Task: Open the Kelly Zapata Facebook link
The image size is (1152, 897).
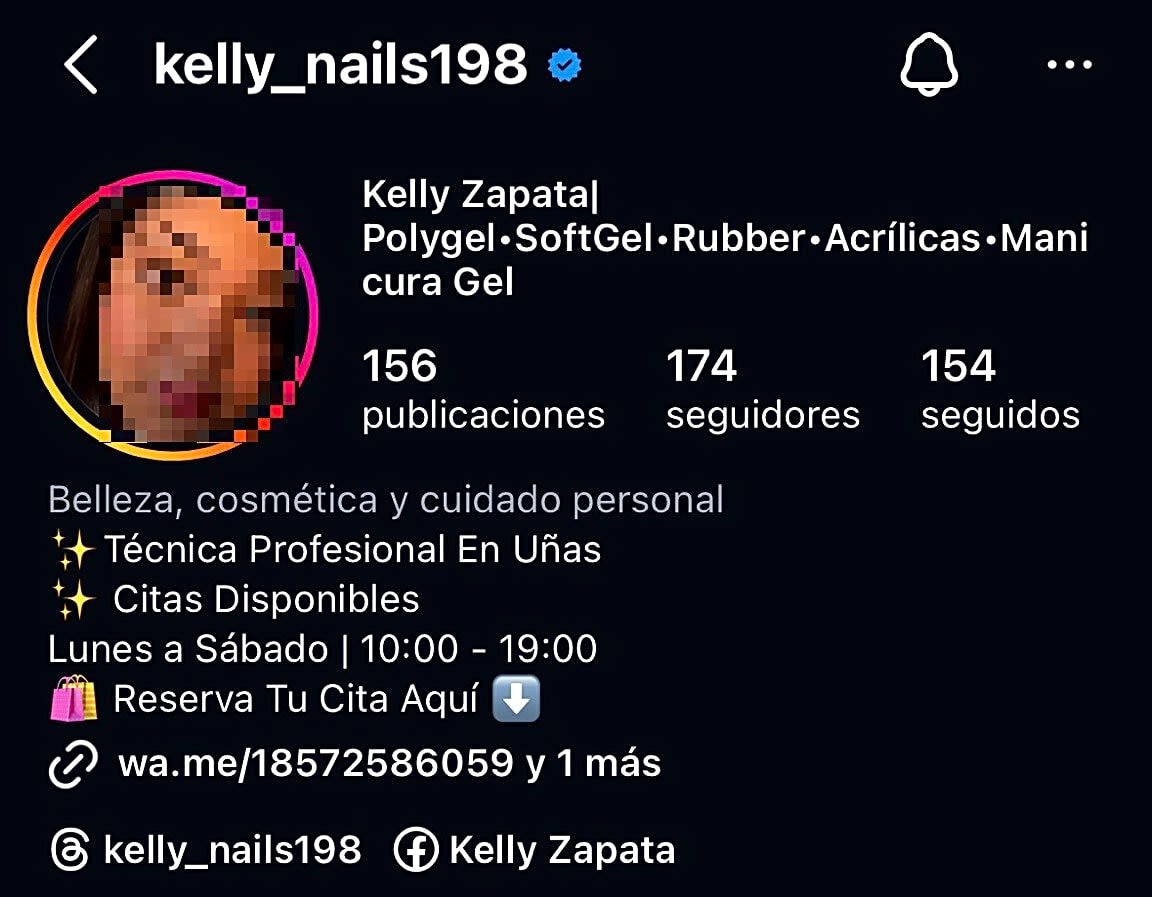Action: (535, 851)
